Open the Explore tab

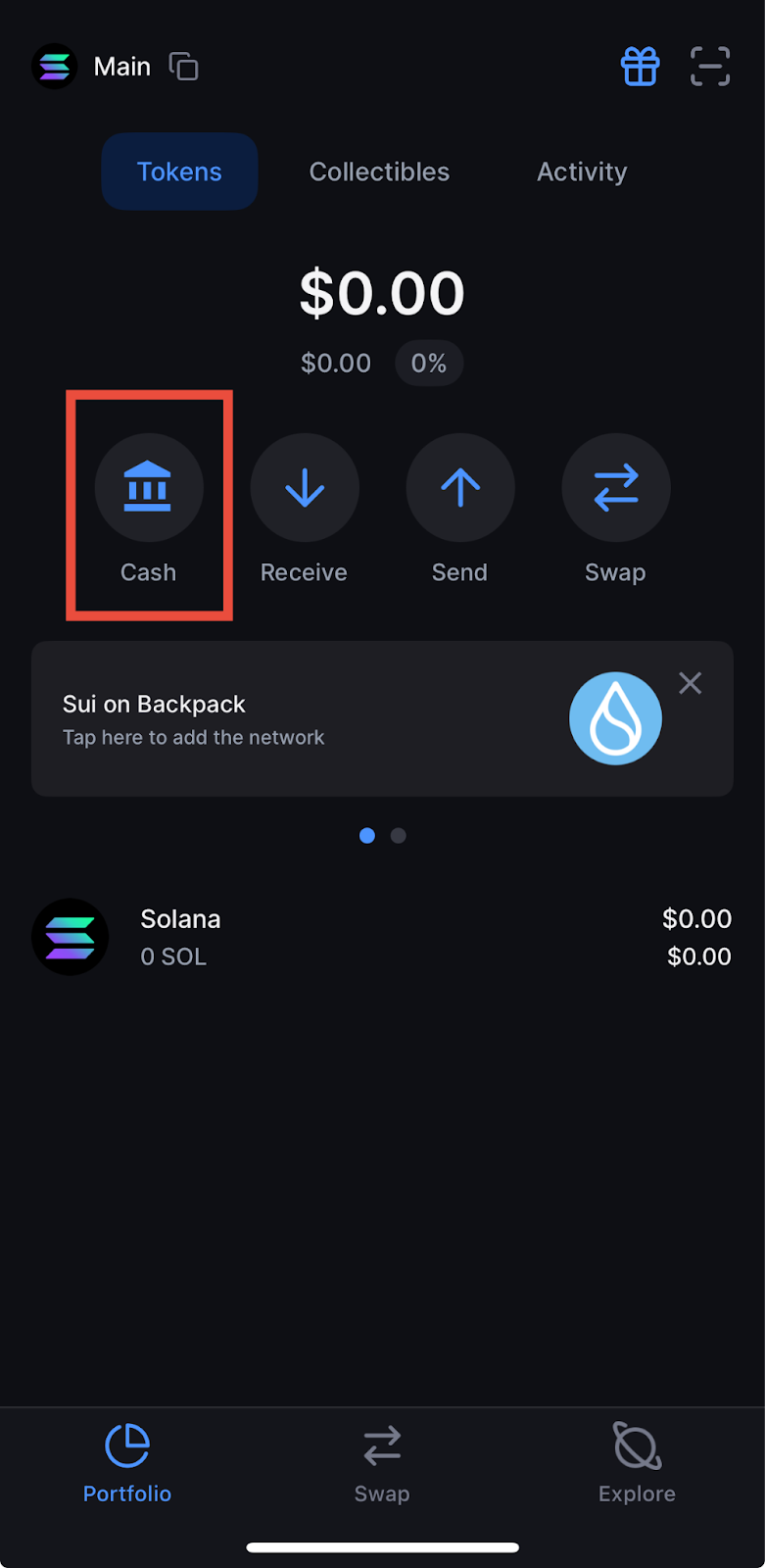[637, 1463]
